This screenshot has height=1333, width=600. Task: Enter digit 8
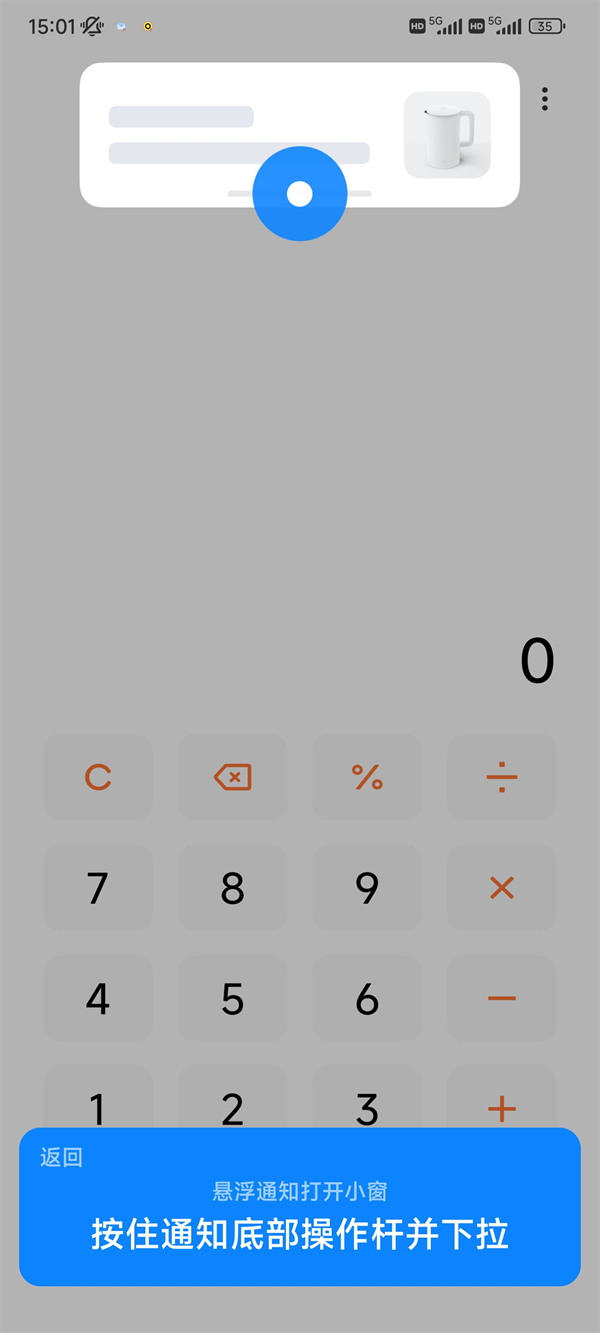233,888
